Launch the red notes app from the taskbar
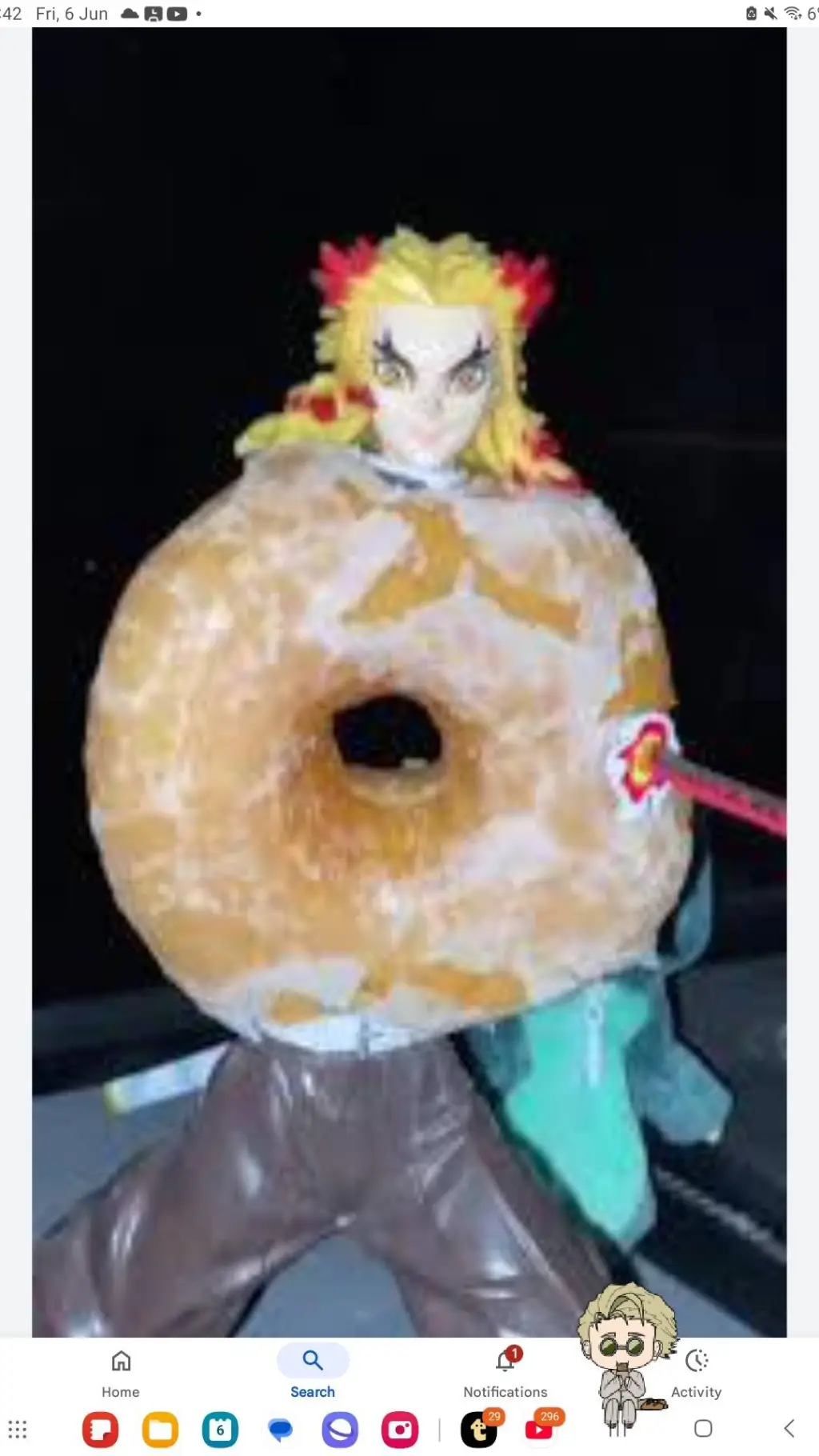The height and width of the screenshot is (1456, 819). [100, 1430]
